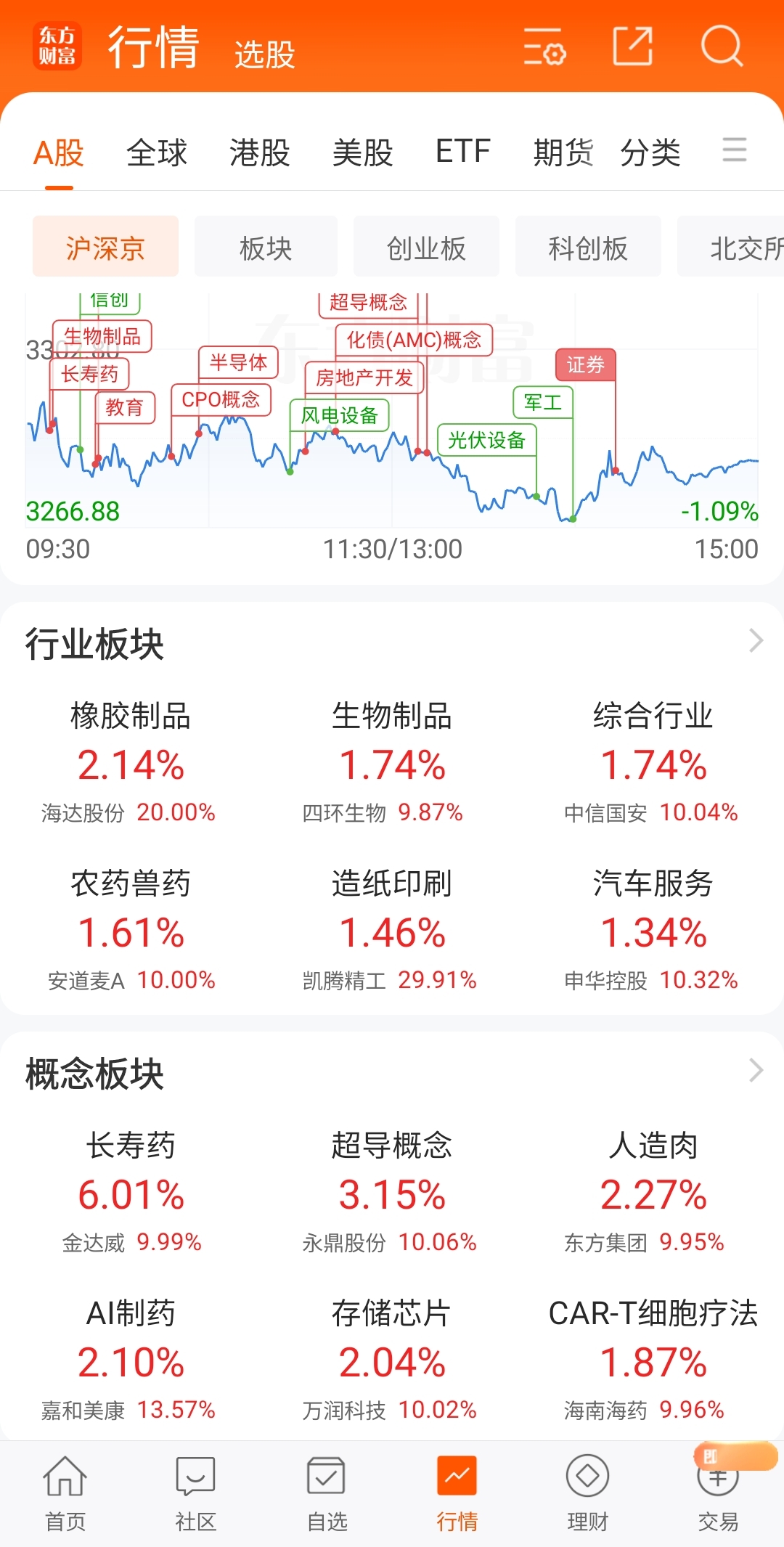Select the 板块 sub-tab
Screen dimensions: 784x1547
(266, 247)
